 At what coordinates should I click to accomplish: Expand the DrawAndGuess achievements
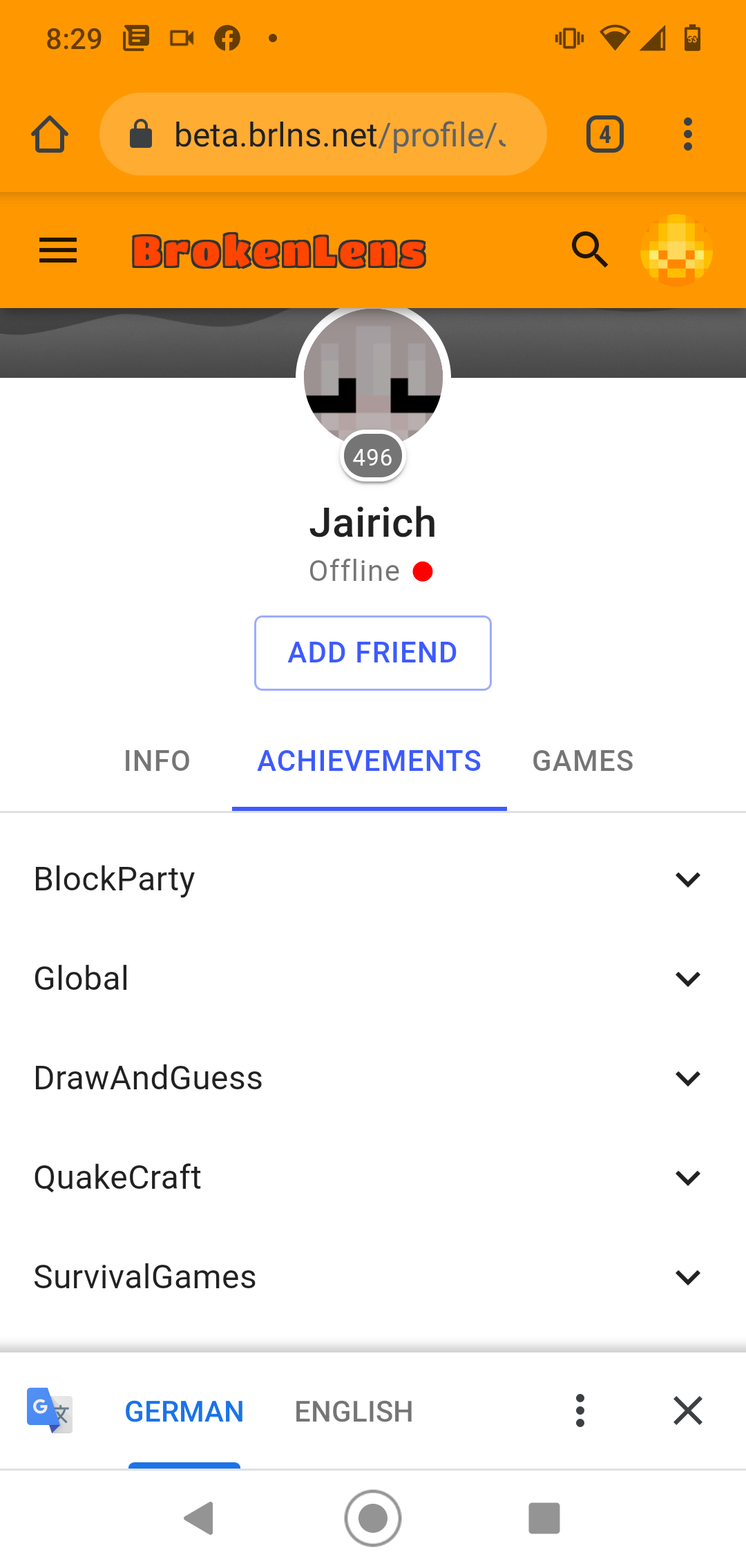point(373,1078)
